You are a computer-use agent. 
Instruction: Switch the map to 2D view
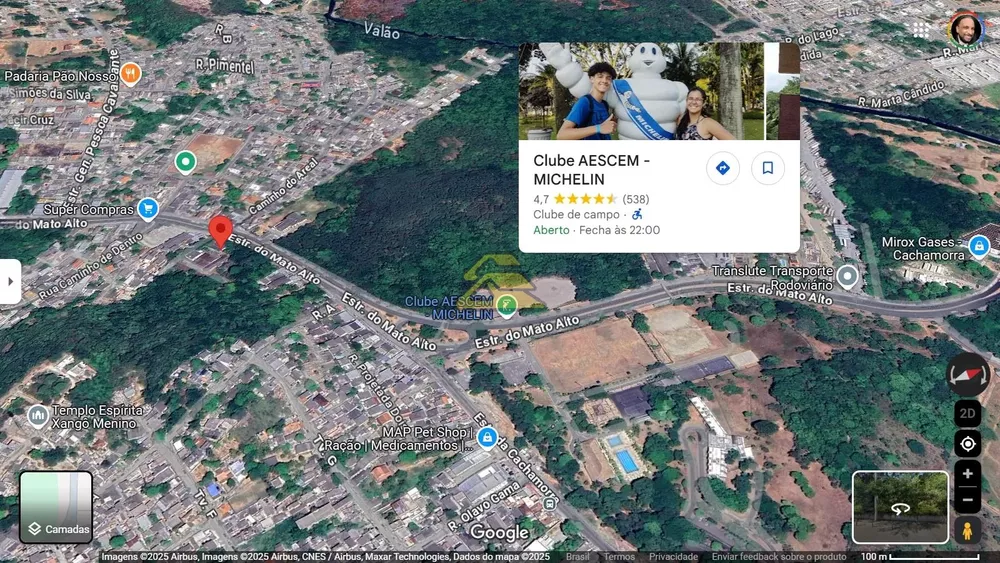pos(967,413)
